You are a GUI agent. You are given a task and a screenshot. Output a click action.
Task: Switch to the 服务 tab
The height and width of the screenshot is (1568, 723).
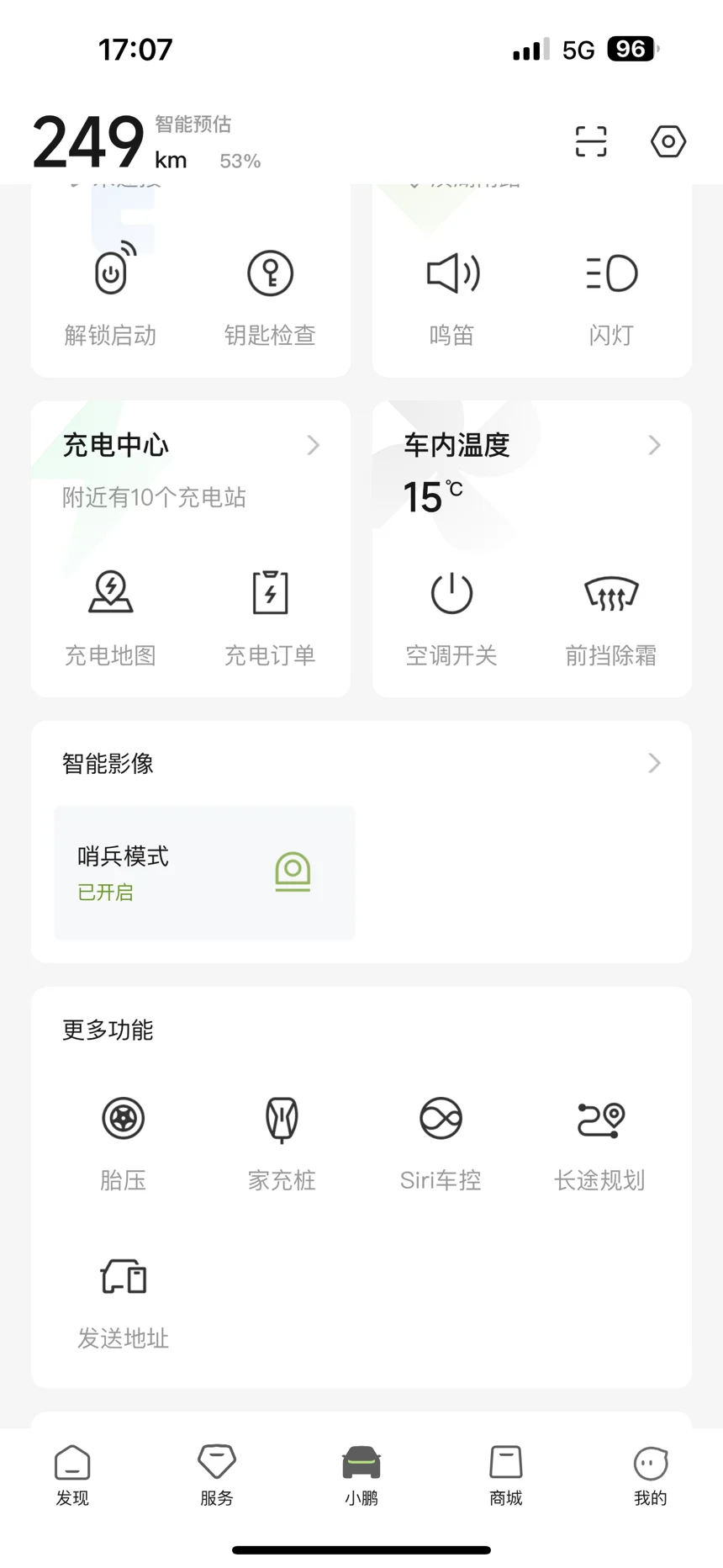coord(217,1475)
